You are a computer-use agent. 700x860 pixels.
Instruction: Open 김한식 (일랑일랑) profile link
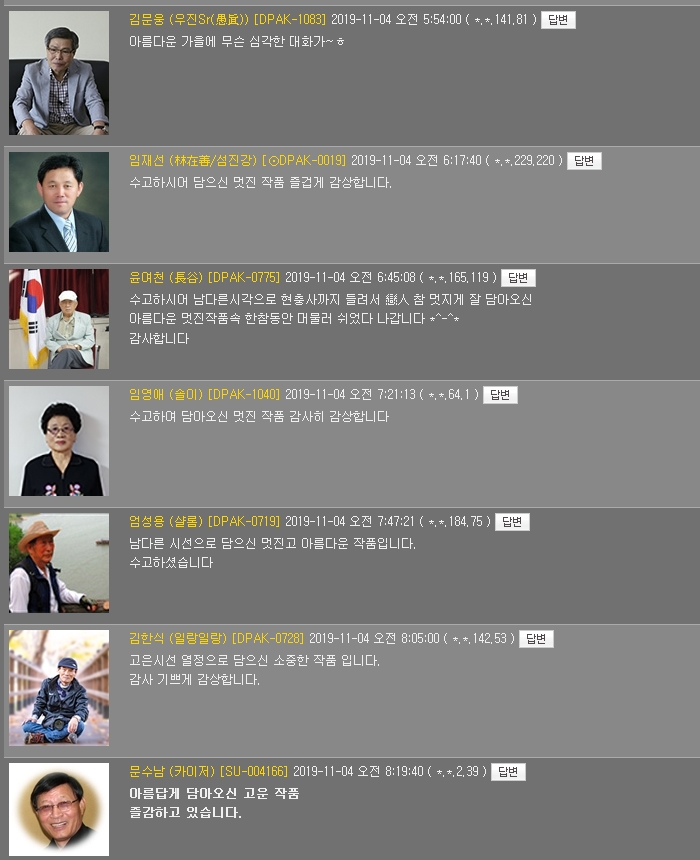pos(178,639)
